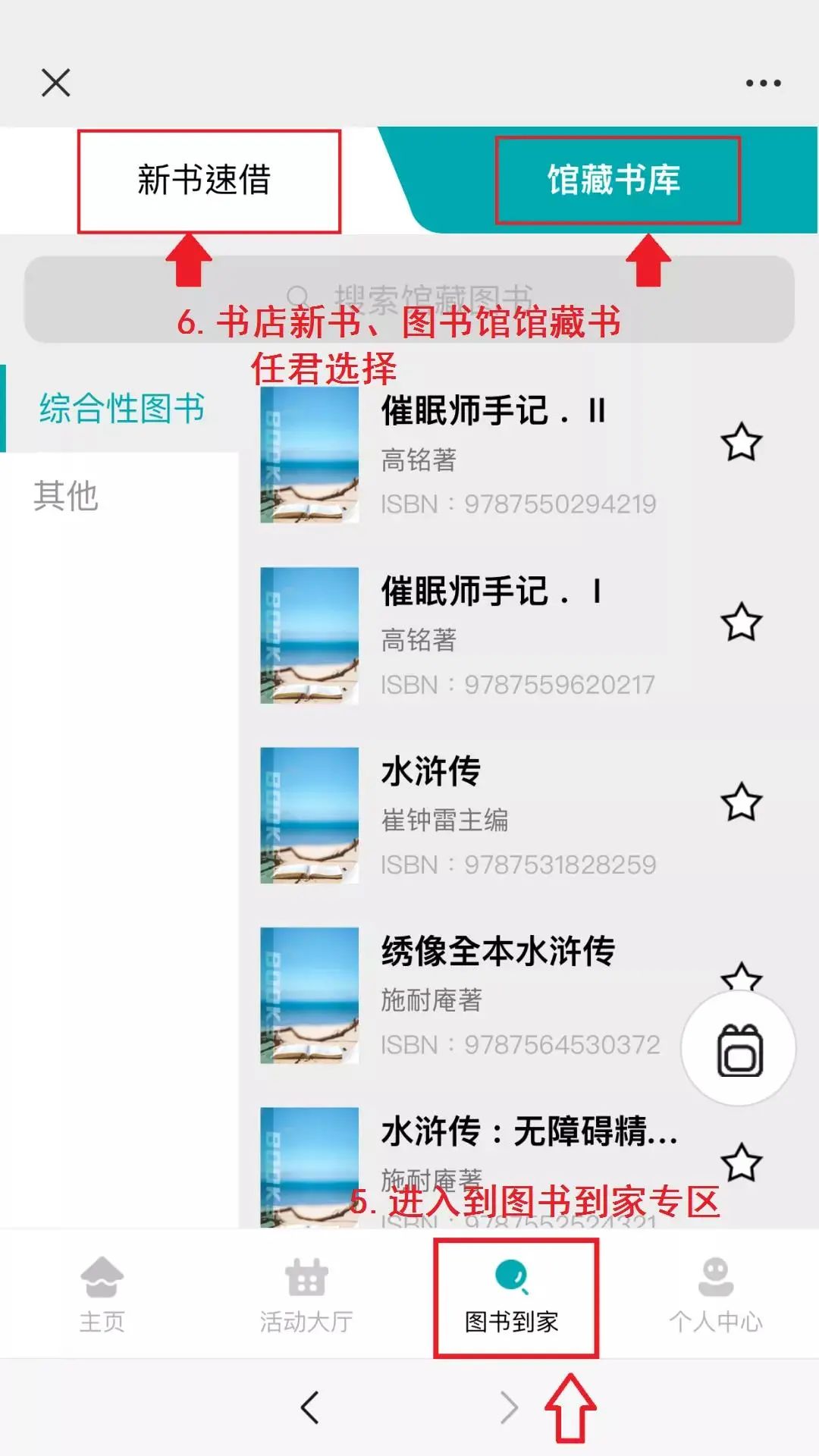This screenshot has width=819, height=1456.
Task: Select the 其他 category
Action: click(67, 496)
